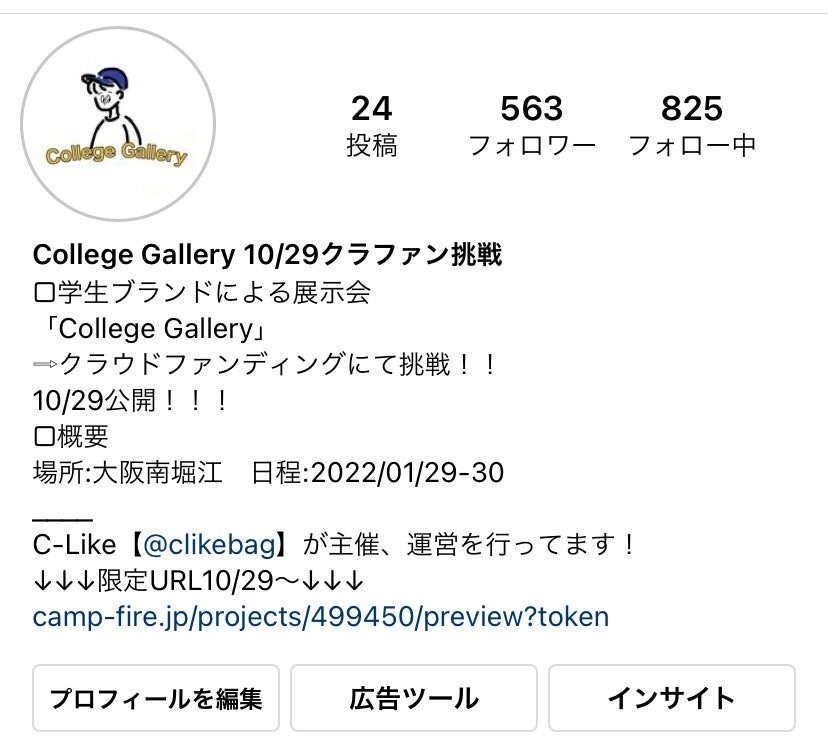Open the camp-fire.jp project link

pos(320,616)
